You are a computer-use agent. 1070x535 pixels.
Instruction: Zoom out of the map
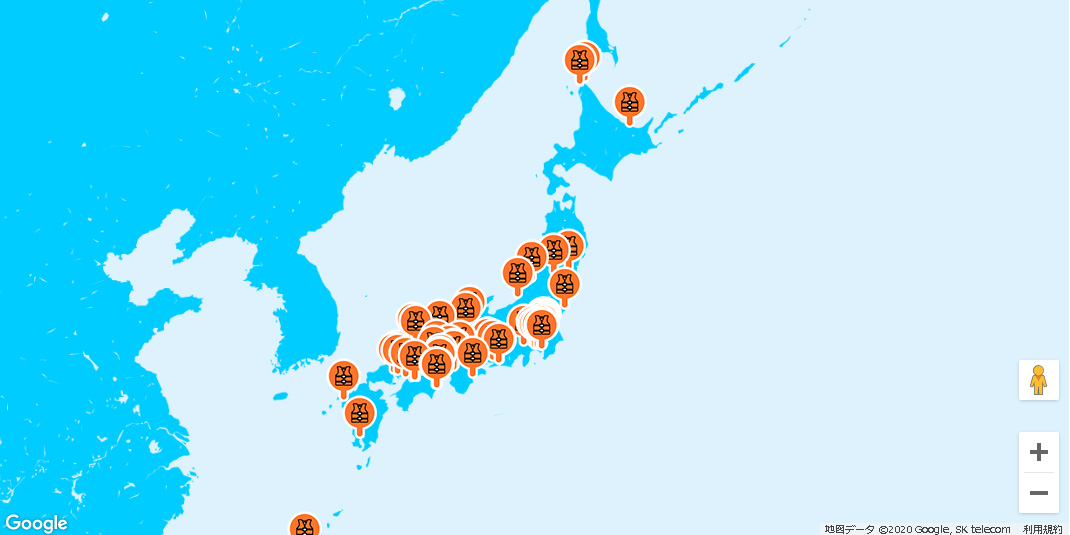coord(1039,493)
